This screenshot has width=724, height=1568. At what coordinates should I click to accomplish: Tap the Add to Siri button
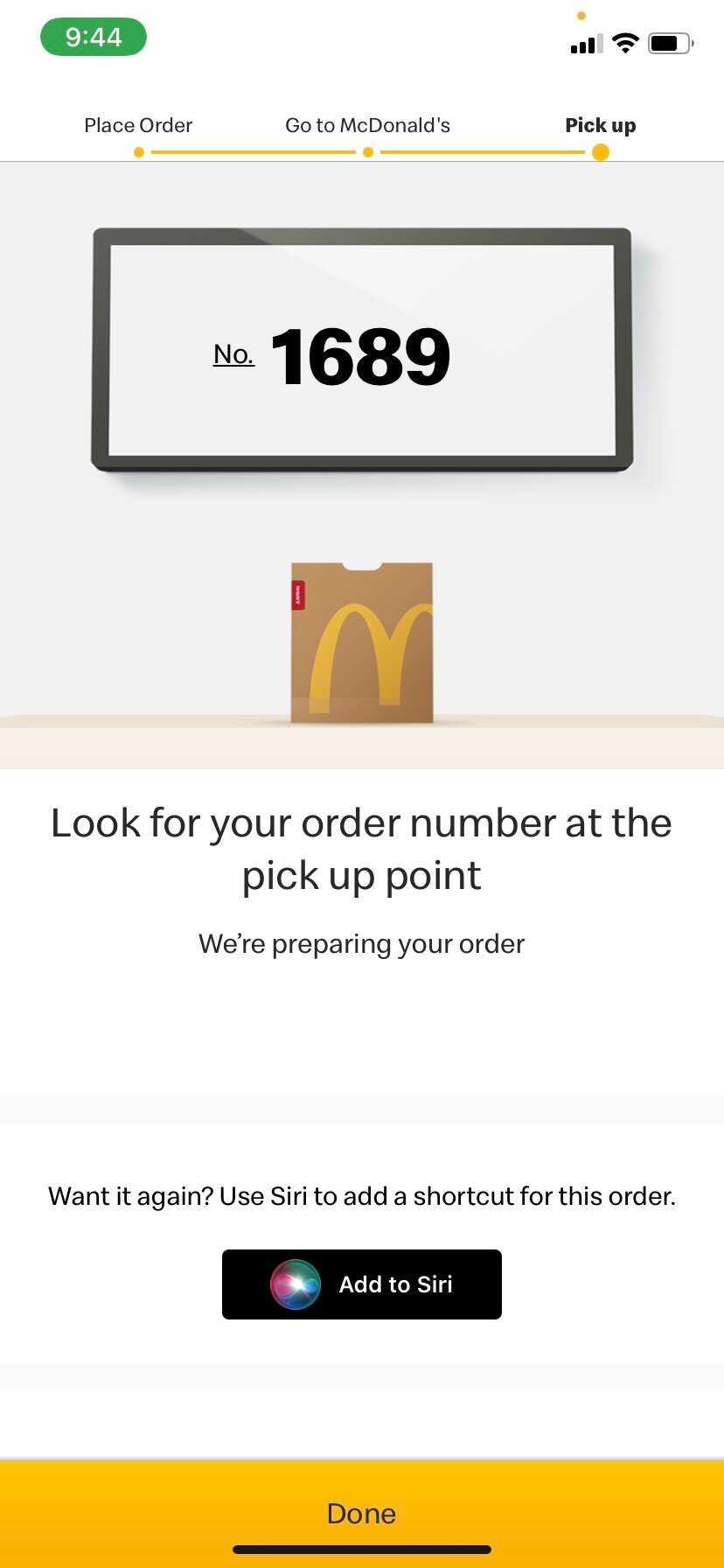pyautogui.click(x=361, y=1284)
